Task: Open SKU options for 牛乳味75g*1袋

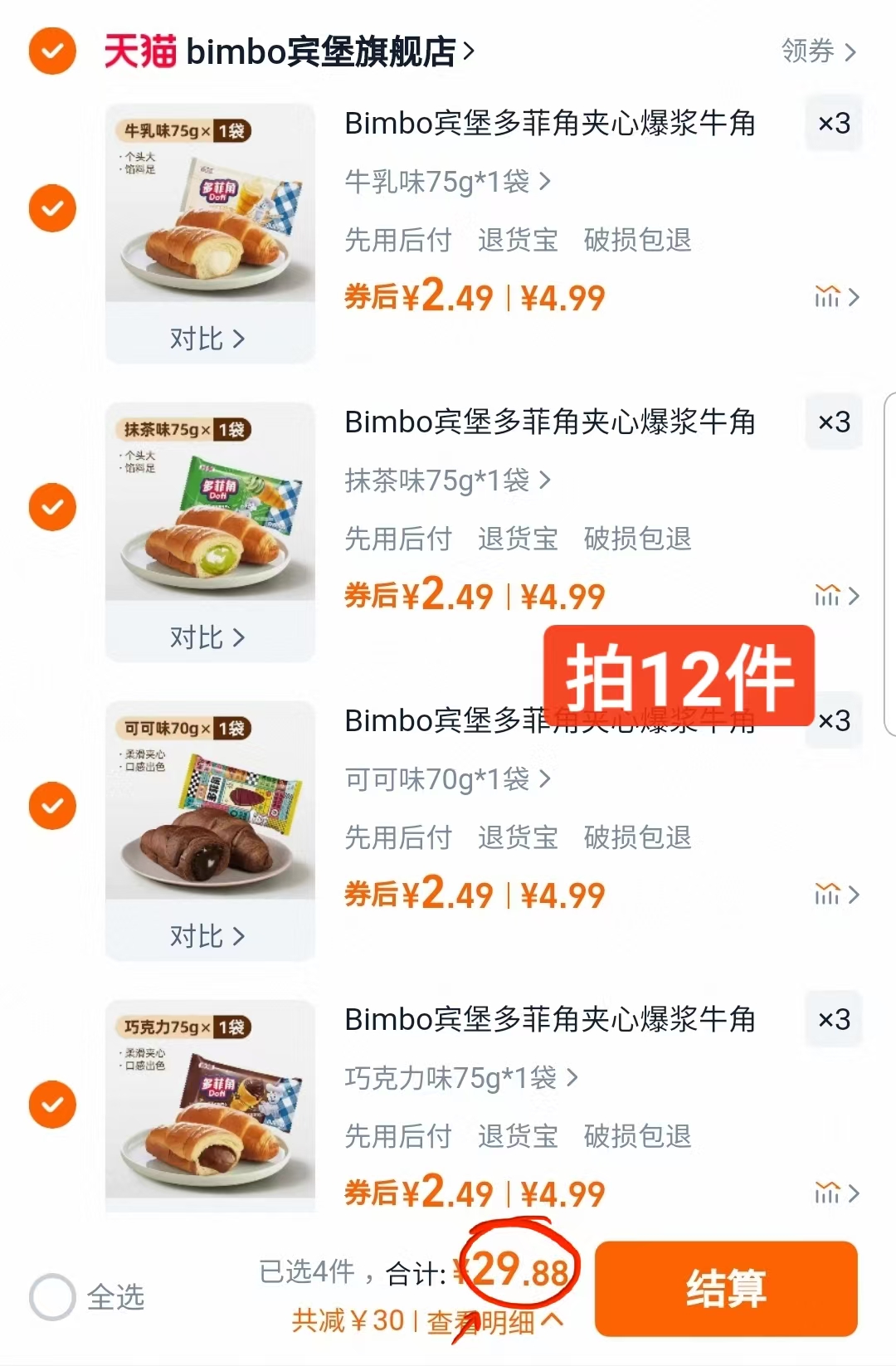Action: 448,181
